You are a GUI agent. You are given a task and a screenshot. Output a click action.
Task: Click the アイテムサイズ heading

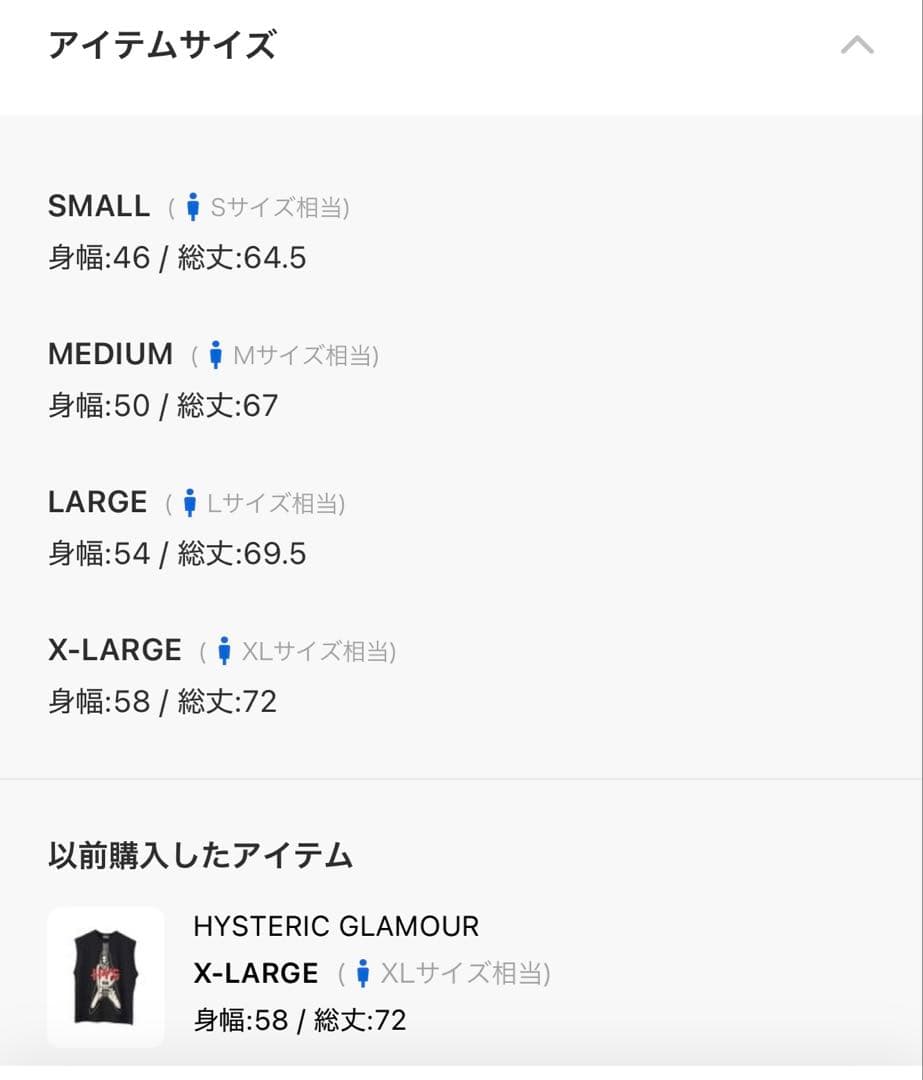162,44
